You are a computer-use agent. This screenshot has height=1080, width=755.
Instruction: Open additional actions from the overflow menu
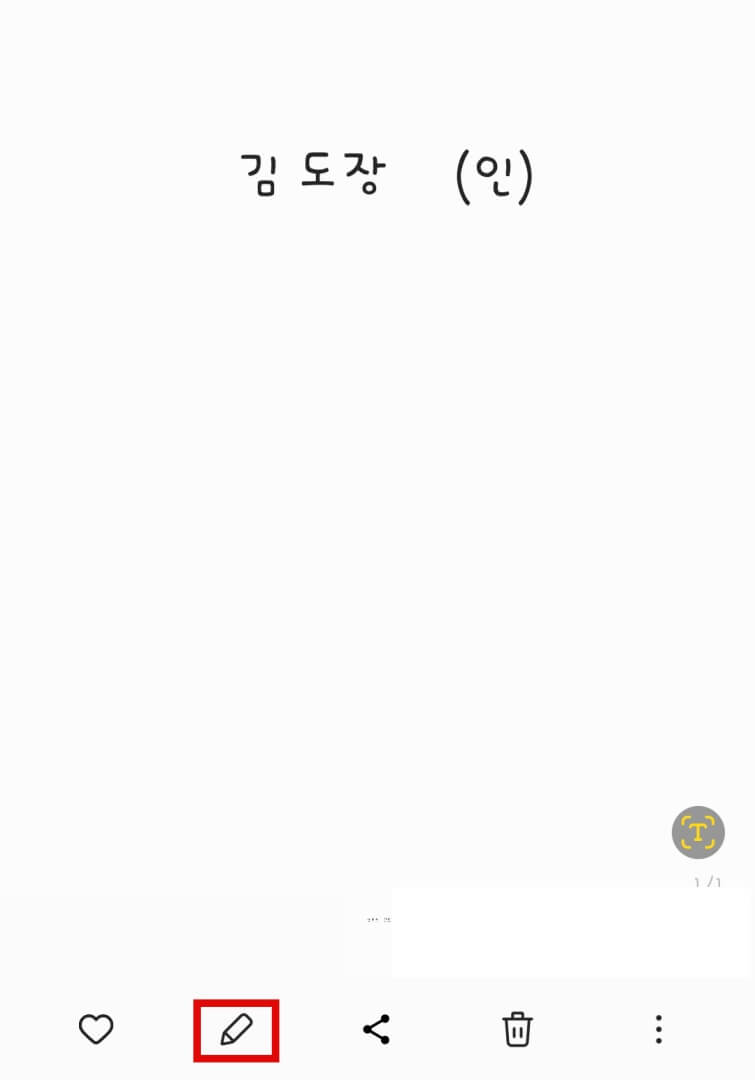(x=658, y=1029)
